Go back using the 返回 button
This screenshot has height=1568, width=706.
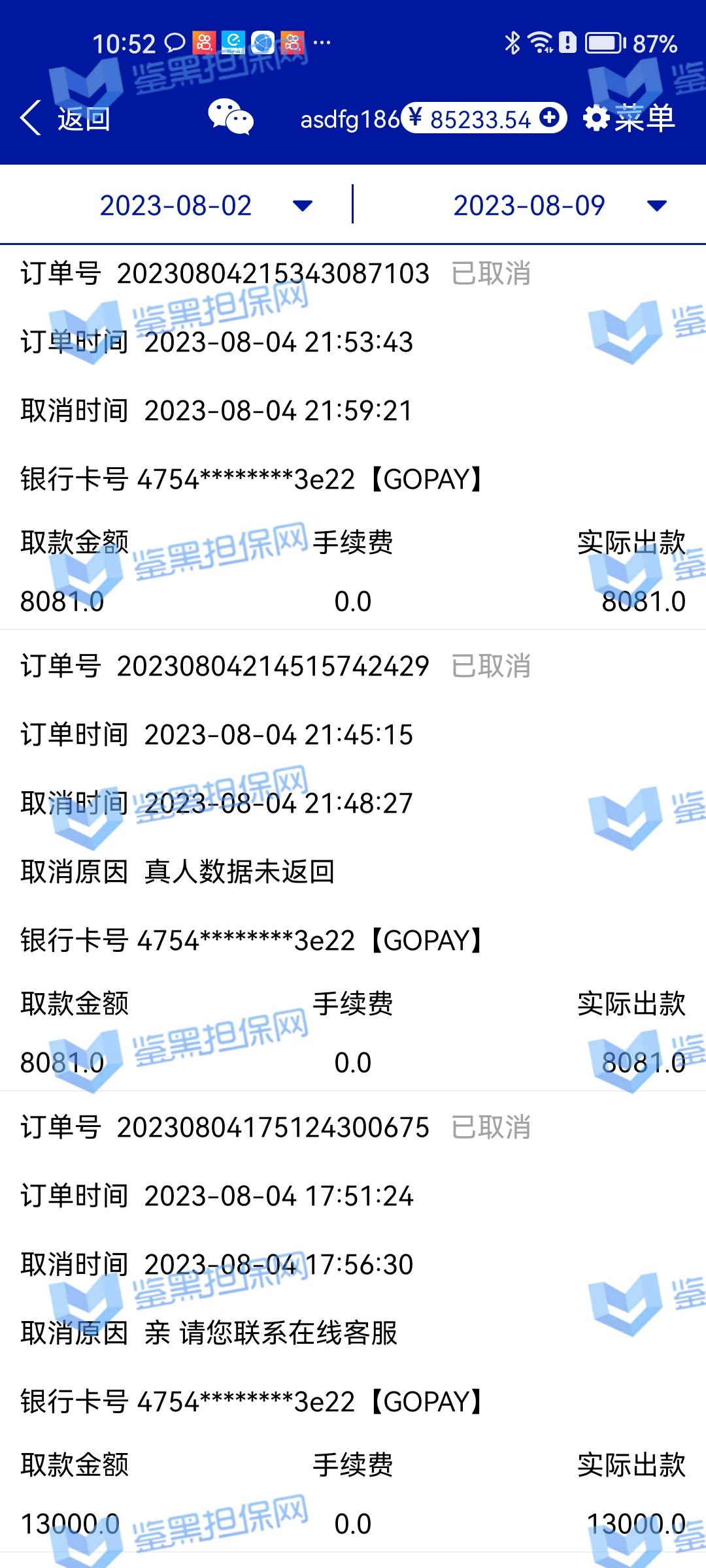(65, 119)
